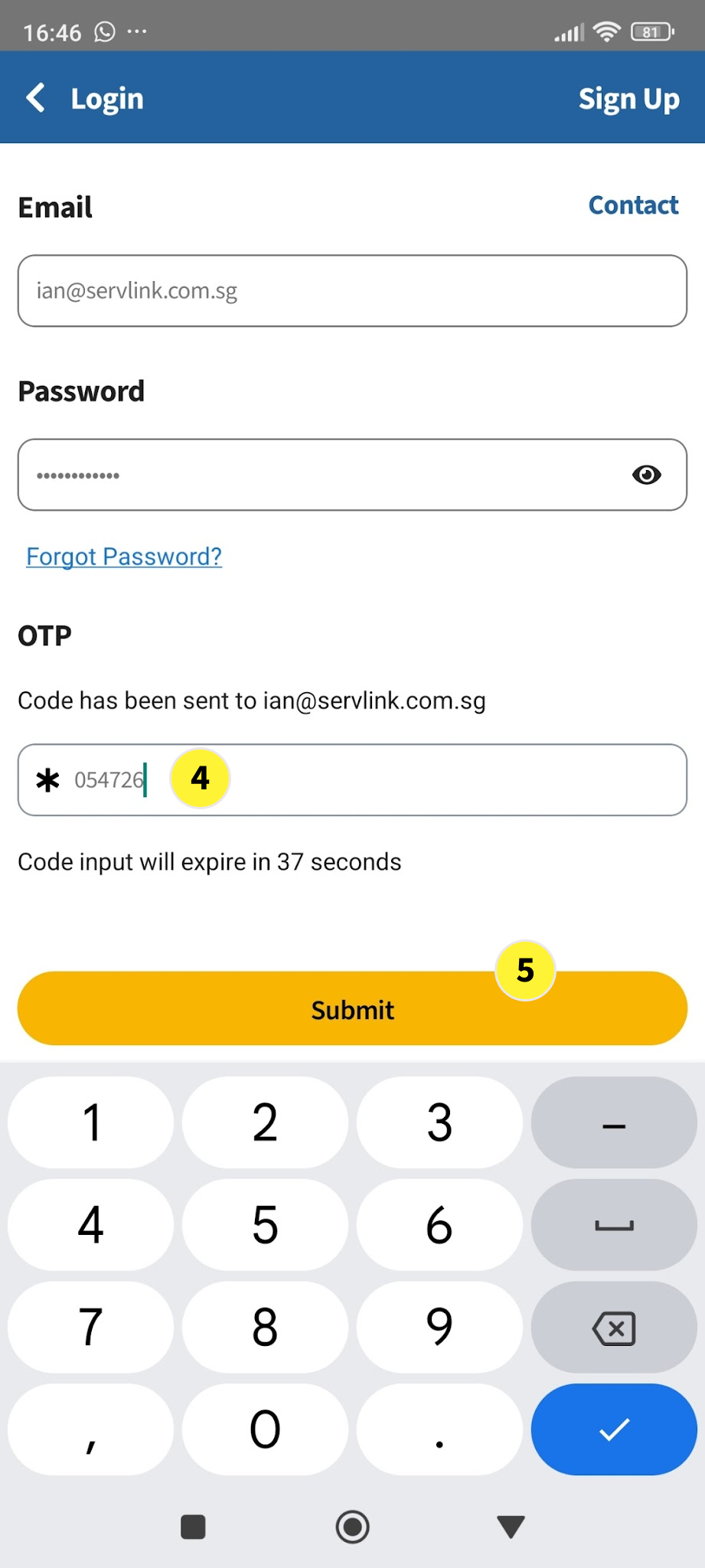Focus the Password field
Screen dimensions: 705x1568
(321, 475)
